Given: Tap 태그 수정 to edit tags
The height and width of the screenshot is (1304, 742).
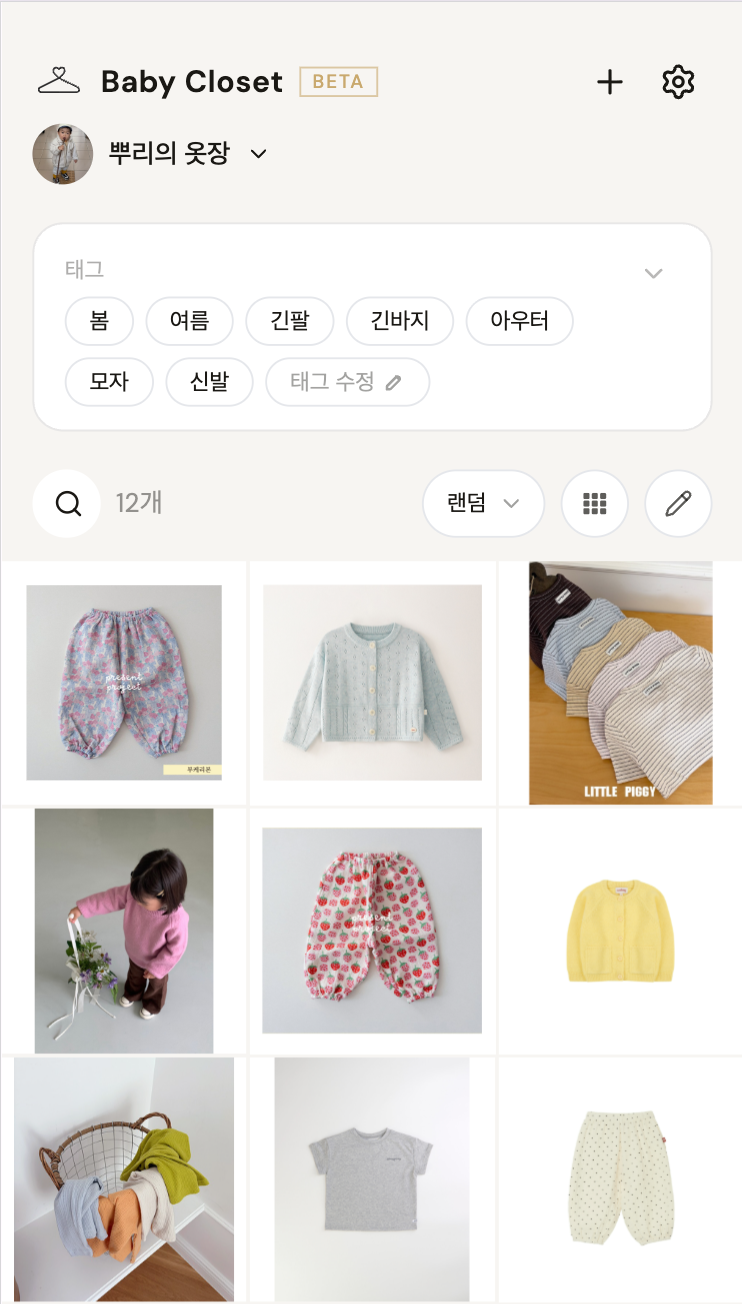Looking at the screenshot, I should (346, 382).
